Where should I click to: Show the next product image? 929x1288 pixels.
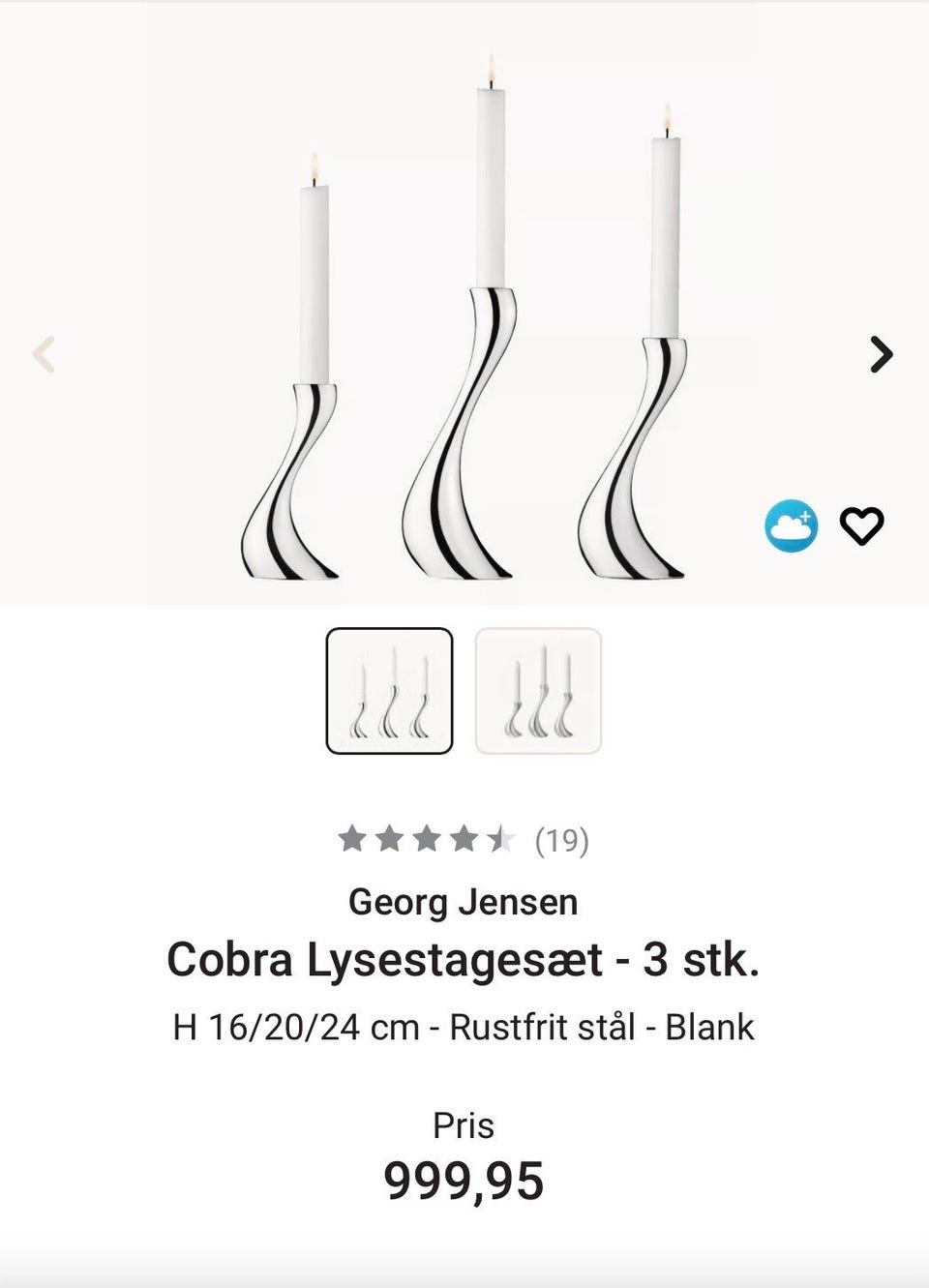coord(881,354)
